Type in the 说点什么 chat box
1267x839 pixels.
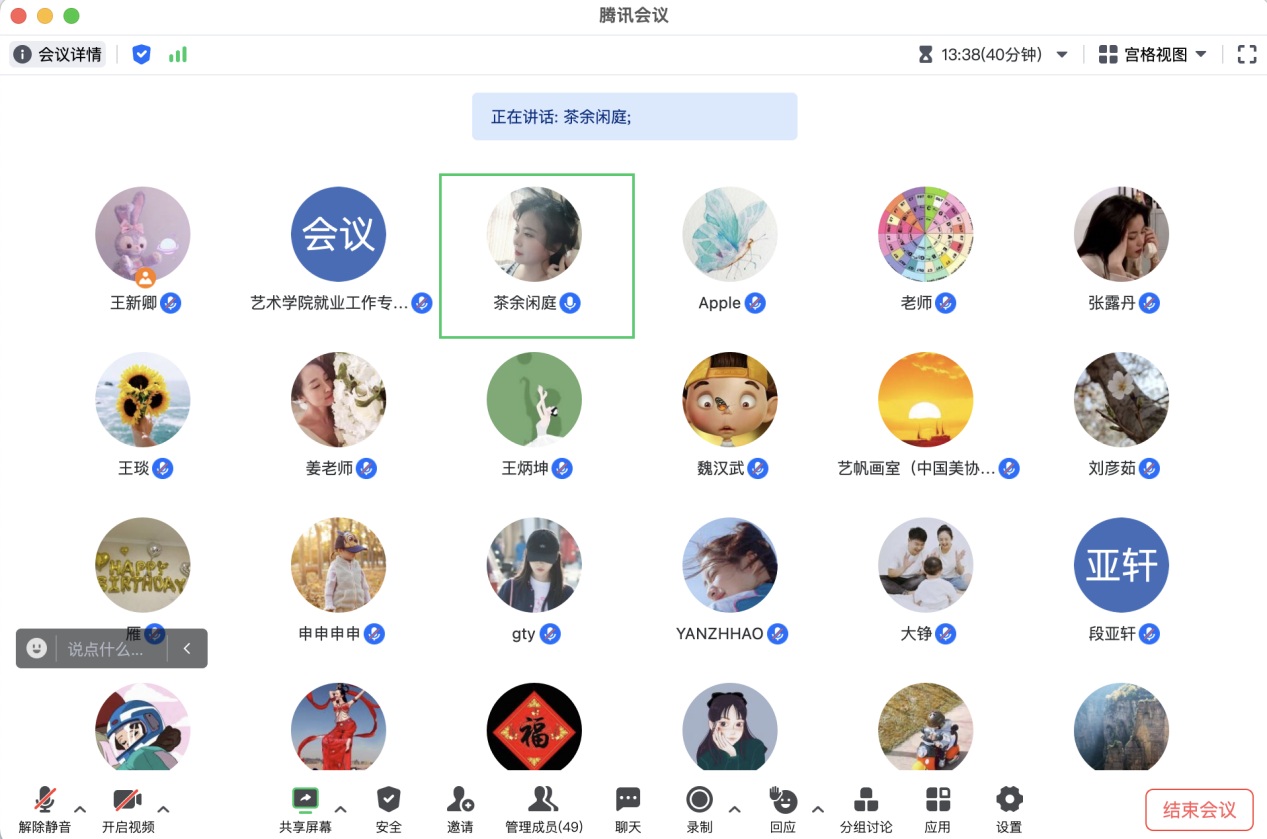coord(105,649)
